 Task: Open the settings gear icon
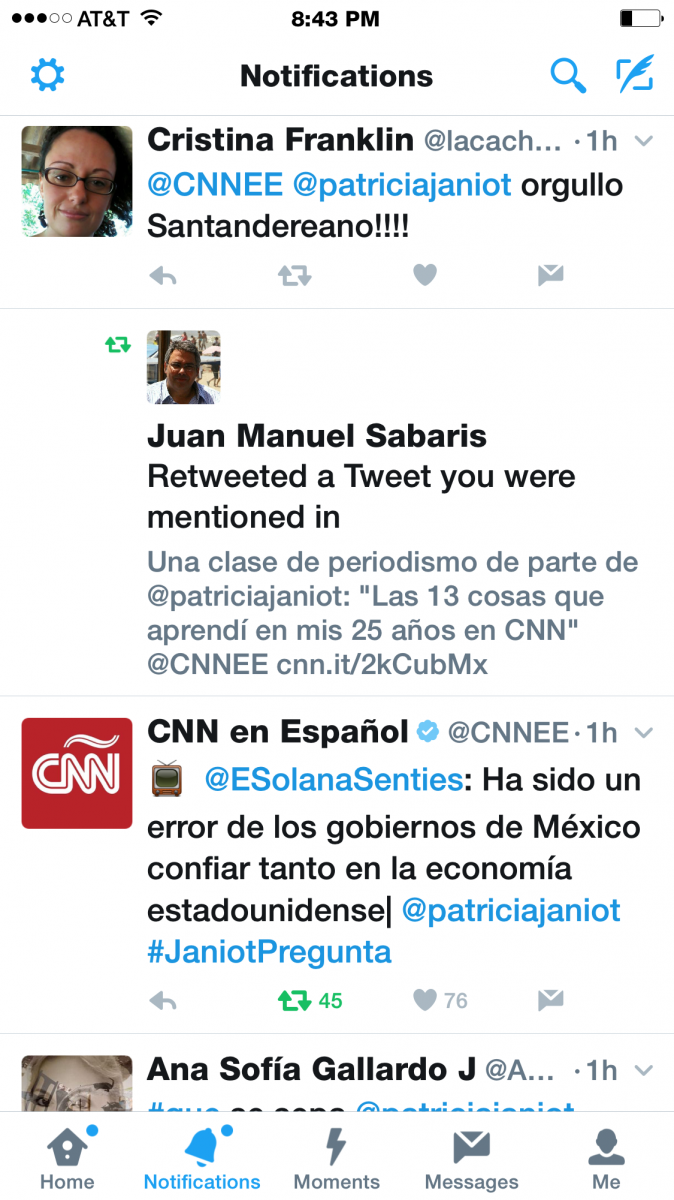47,75
